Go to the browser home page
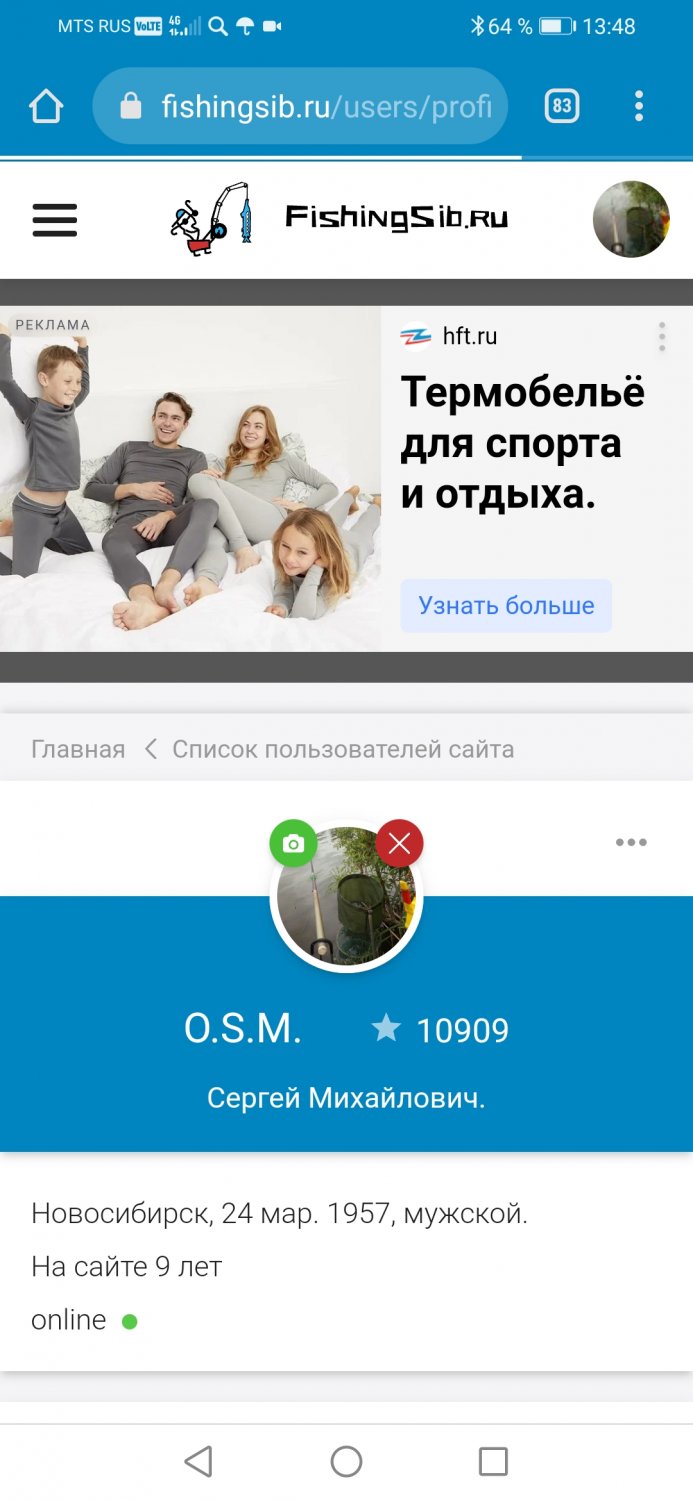The width and height of the screenshot is (693, 1500). click(46, 106)
